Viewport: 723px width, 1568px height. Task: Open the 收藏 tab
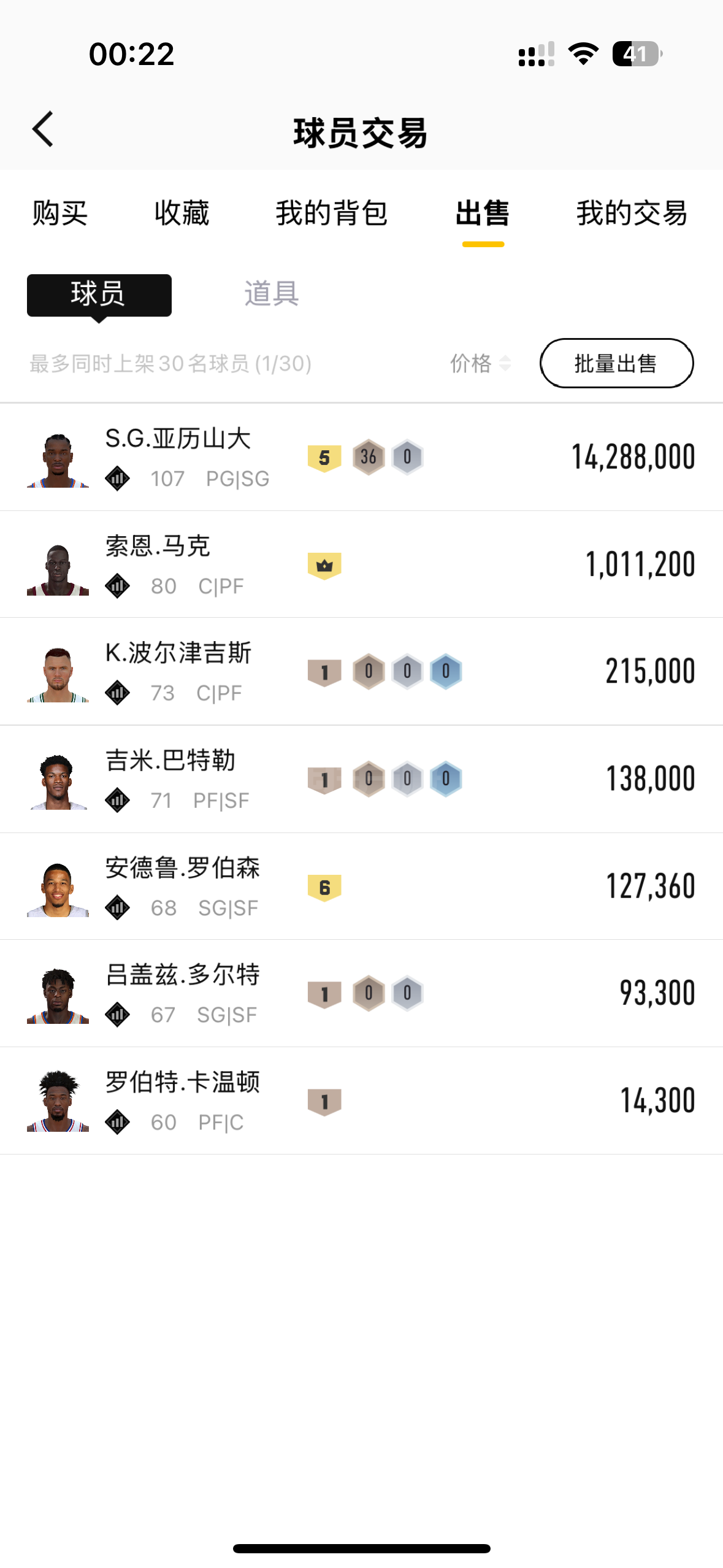pos(182,213)
